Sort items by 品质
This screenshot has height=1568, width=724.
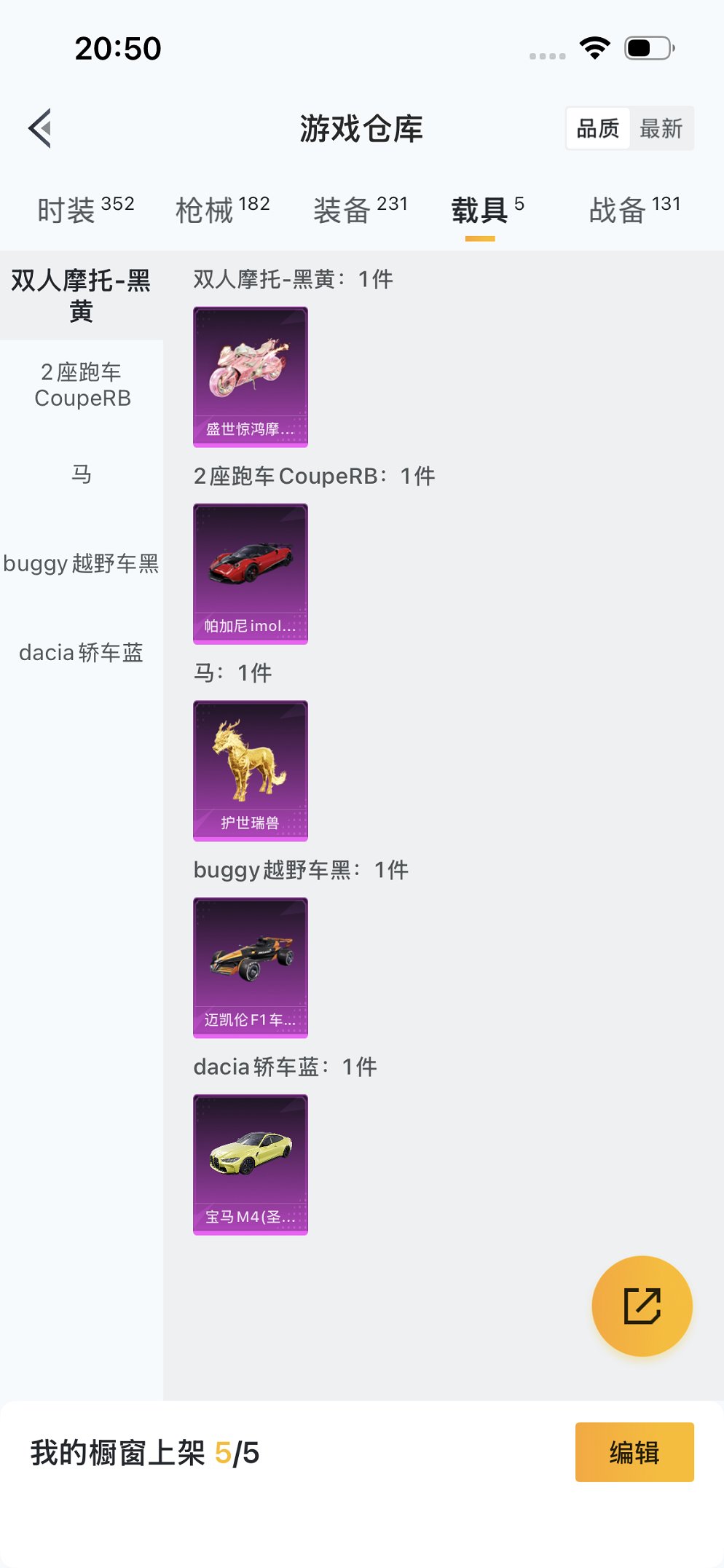tap(597, 128)
